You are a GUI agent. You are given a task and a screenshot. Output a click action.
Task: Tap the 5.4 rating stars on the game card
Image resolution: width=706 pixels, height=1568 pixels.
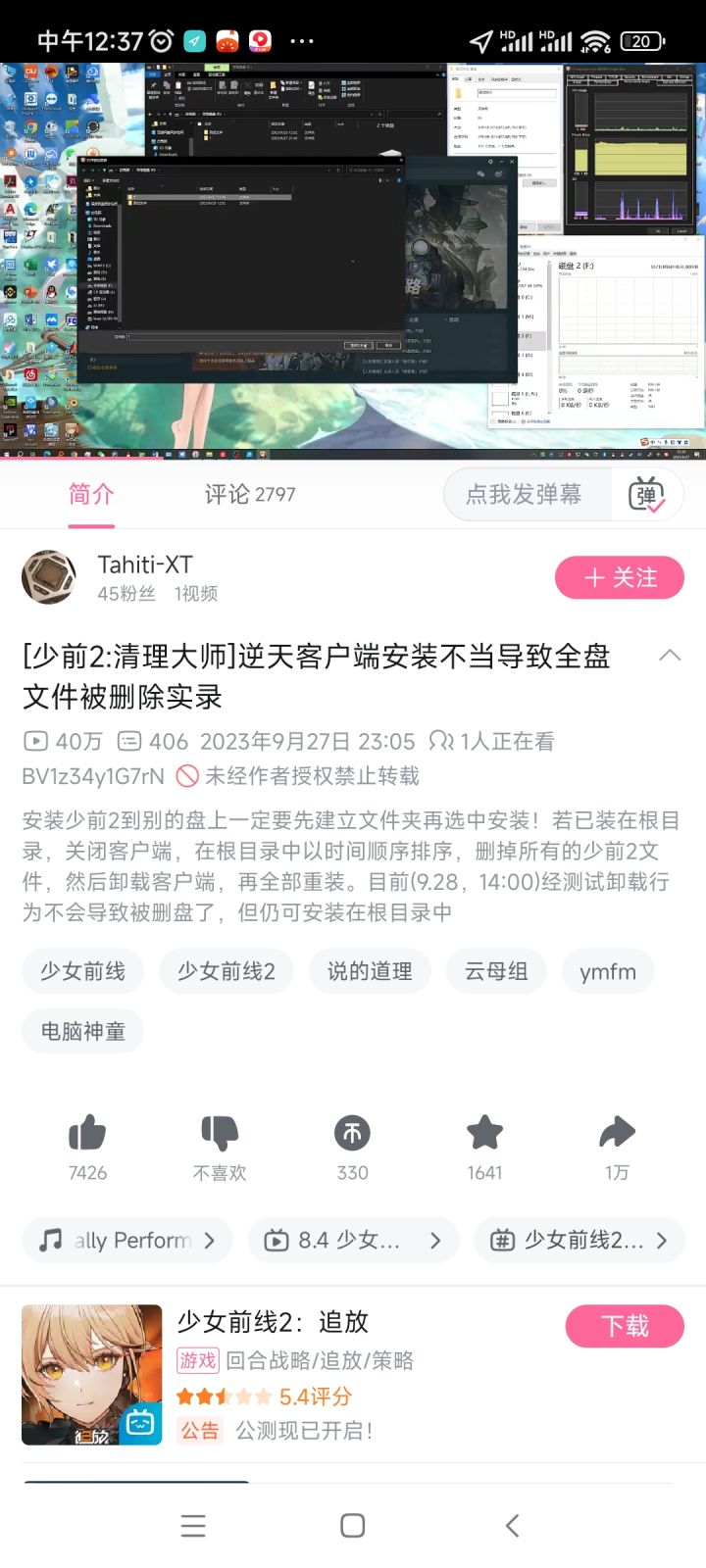click(x=221, y=1396)
